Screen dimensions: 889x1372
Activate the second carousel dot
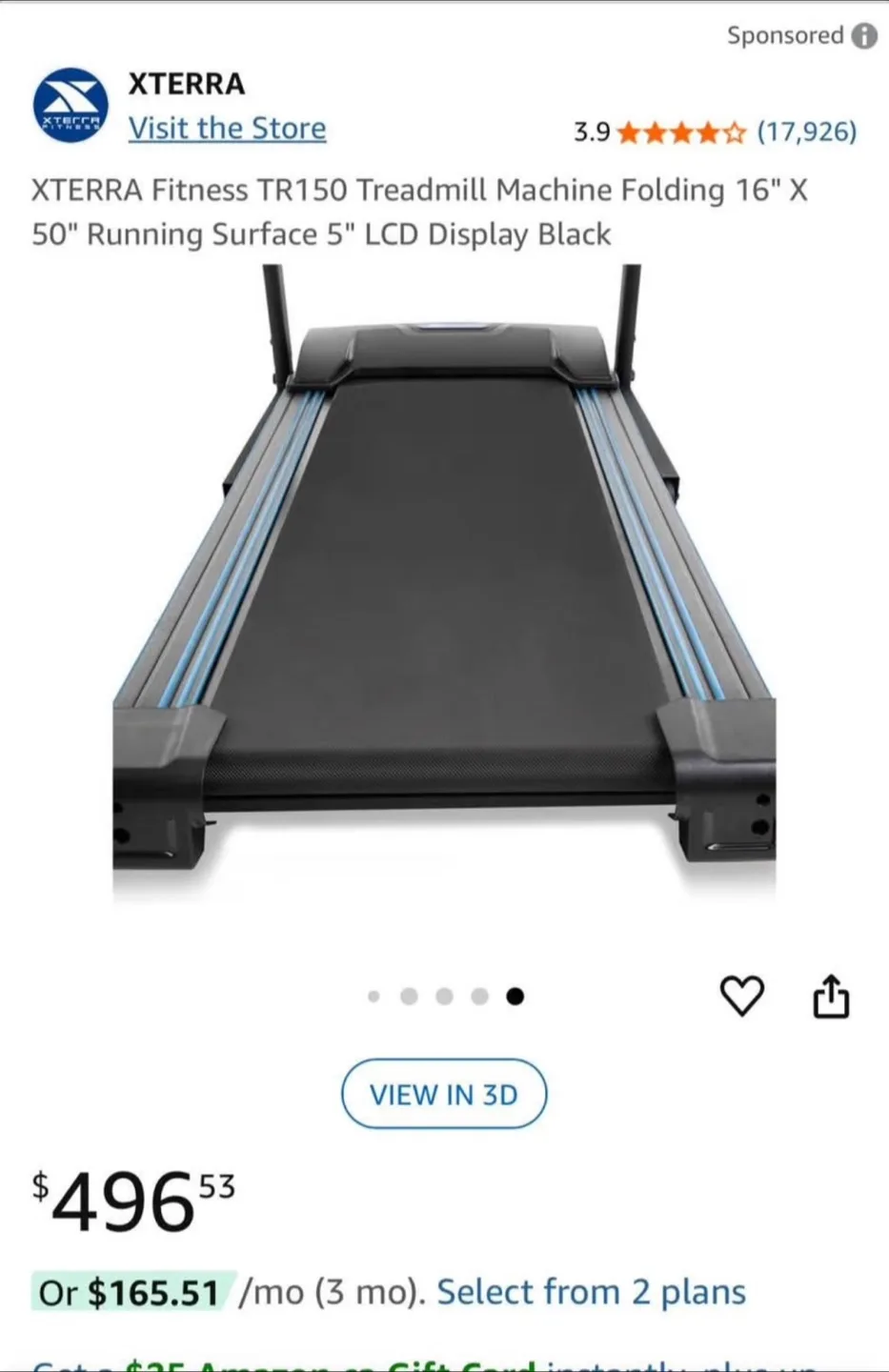409,996
